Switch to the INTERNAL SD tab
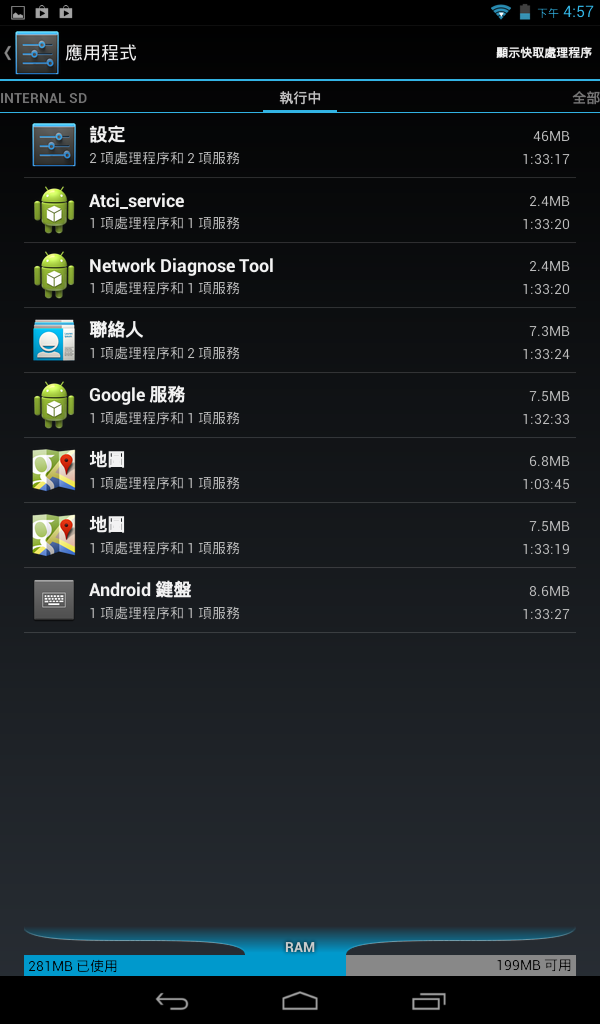Image resolution: width=600 pixels, height=1024 pixels. tap(44, 98)
